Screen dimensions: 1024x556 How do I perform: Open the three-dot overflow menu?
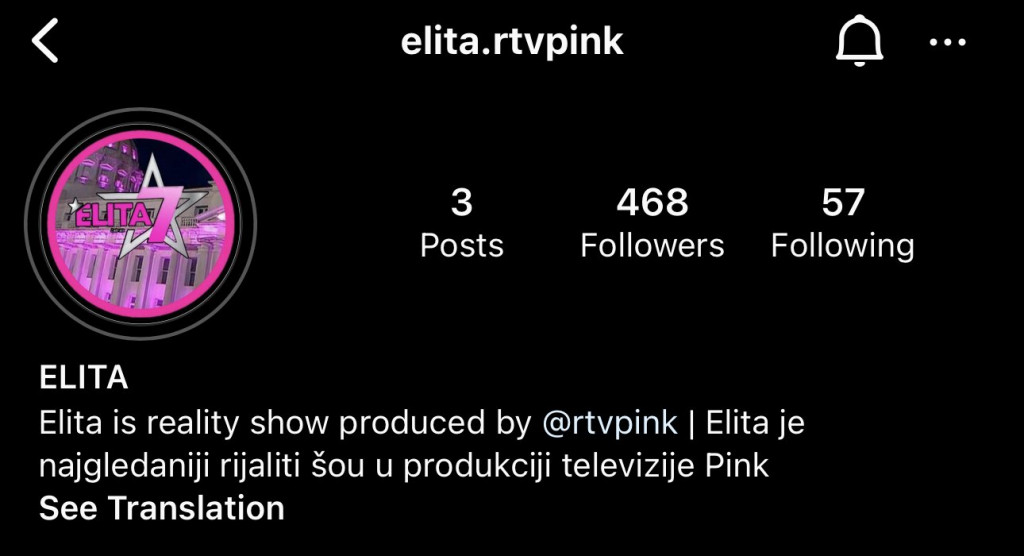[x=945, y=42]
